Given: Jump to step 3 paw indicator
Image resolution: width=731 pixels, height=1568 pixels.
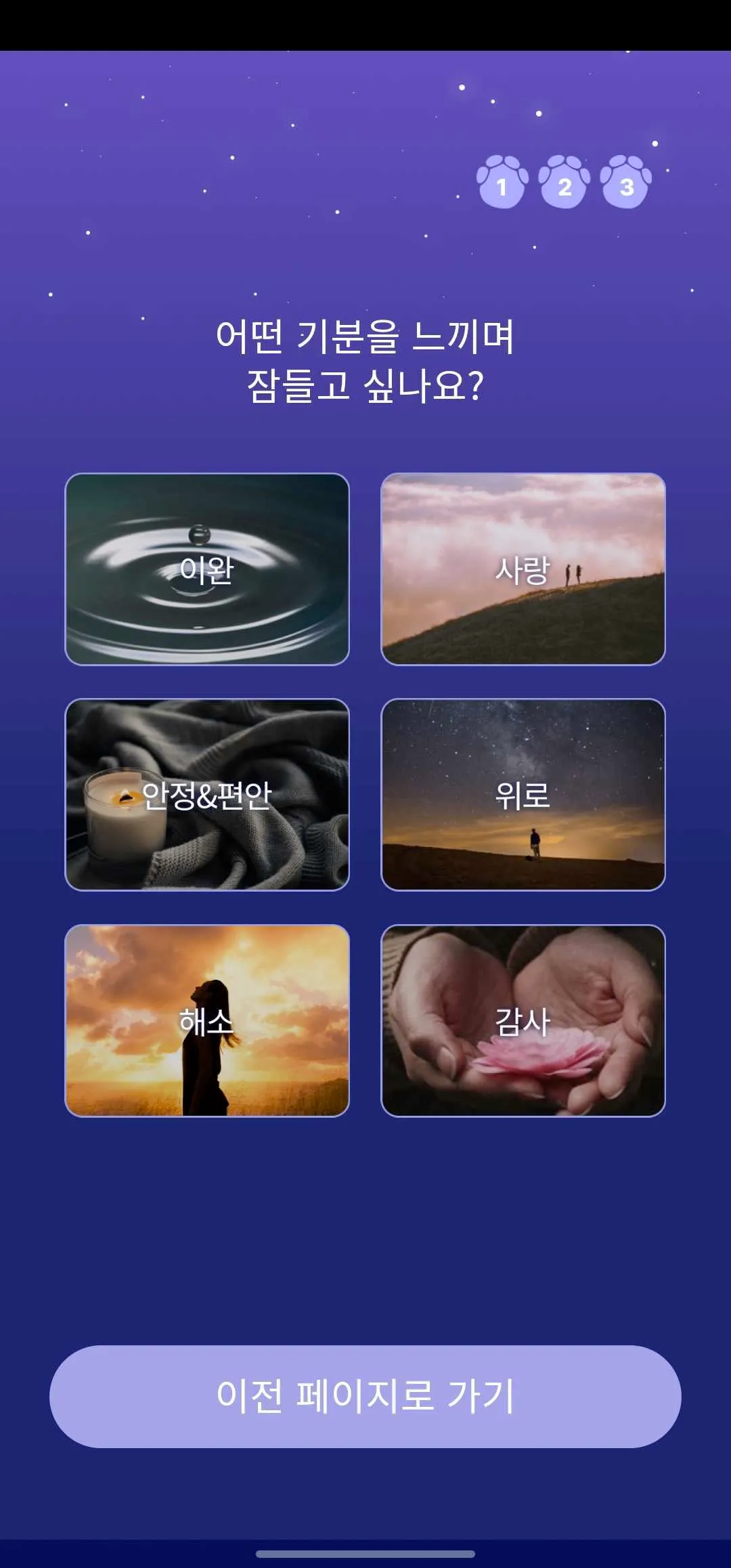Looking at the screenshot, I should coord(627,183).
